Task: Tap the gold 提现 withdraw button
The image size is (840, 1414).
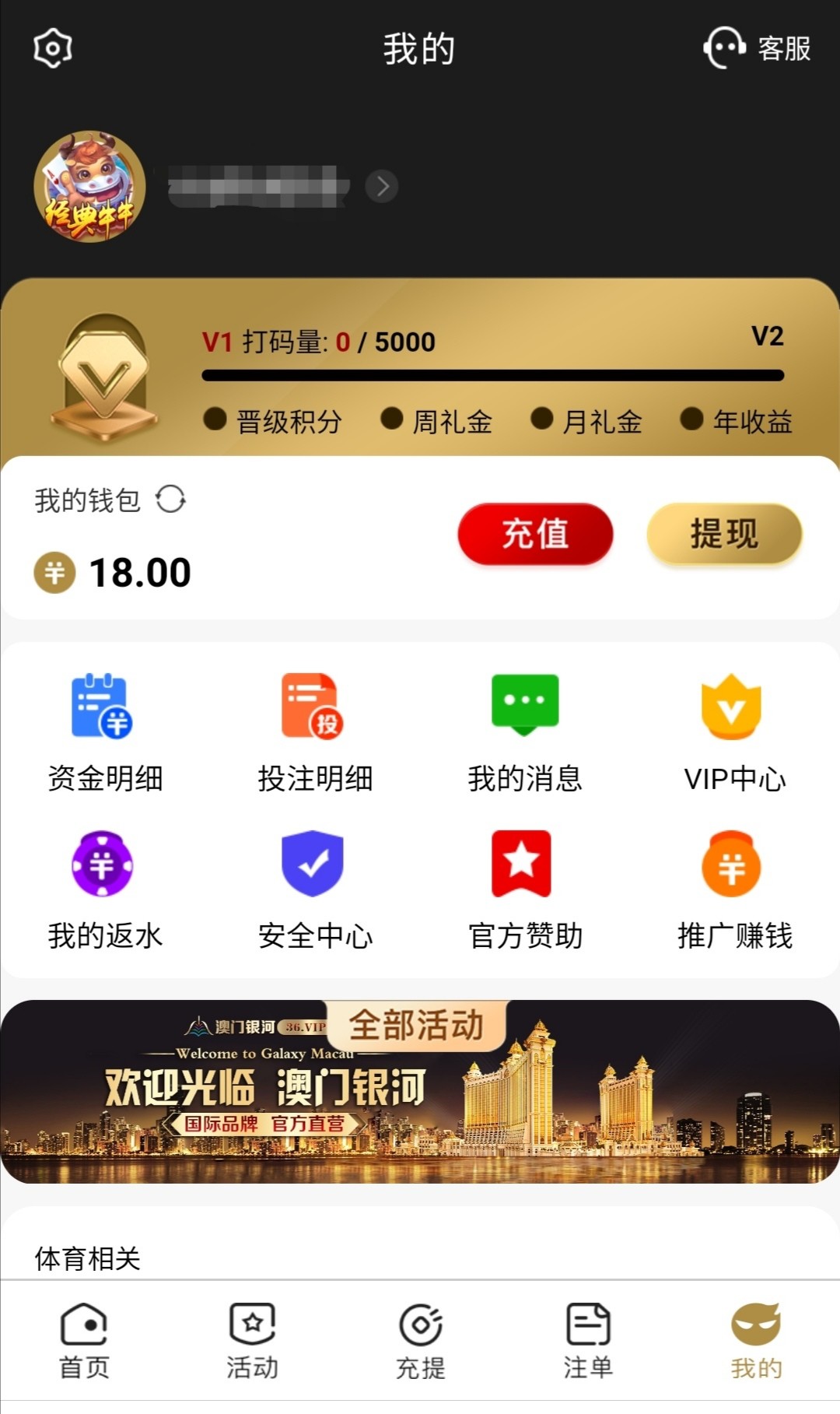Action: point(724,534)
